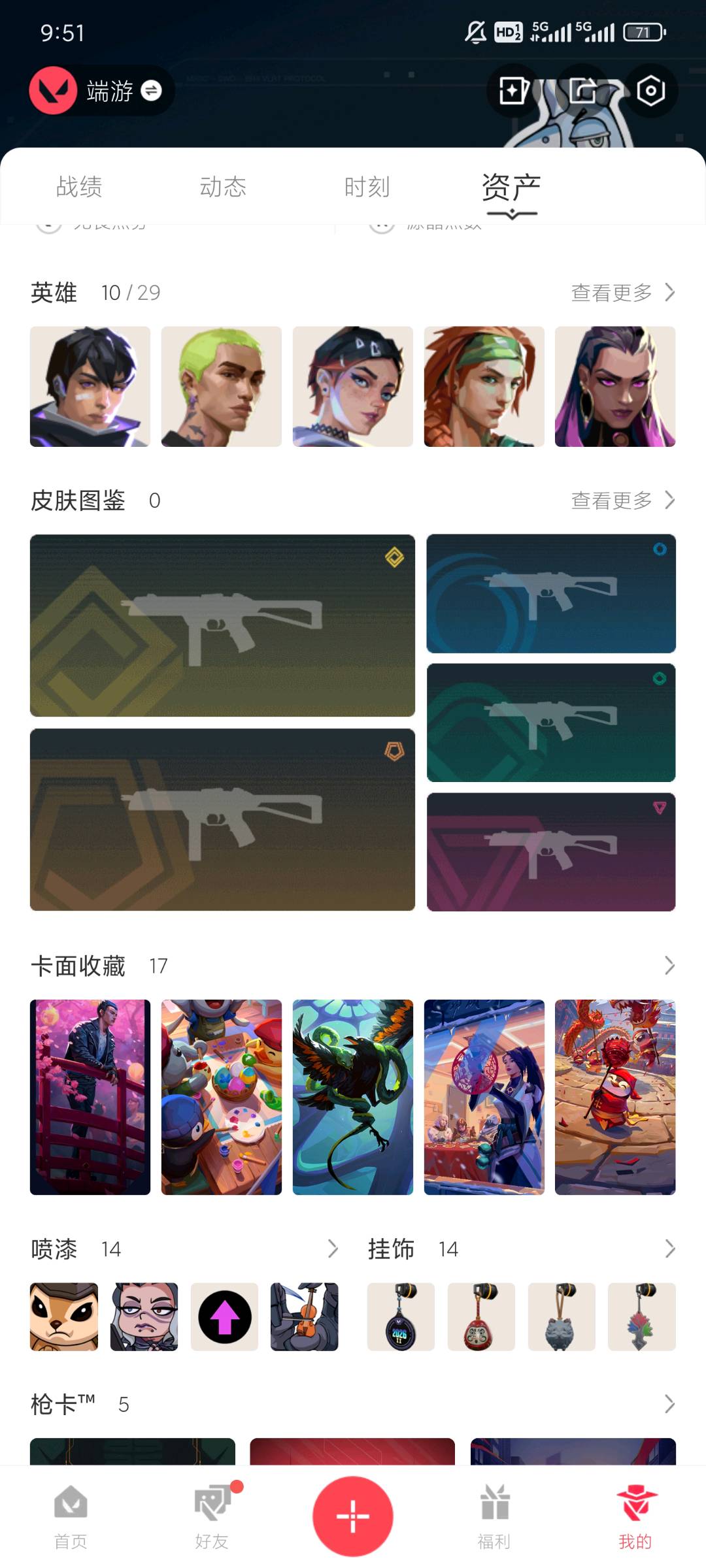
Task: Expand the 枪卡 section arrow
Action: point(669,1404)
